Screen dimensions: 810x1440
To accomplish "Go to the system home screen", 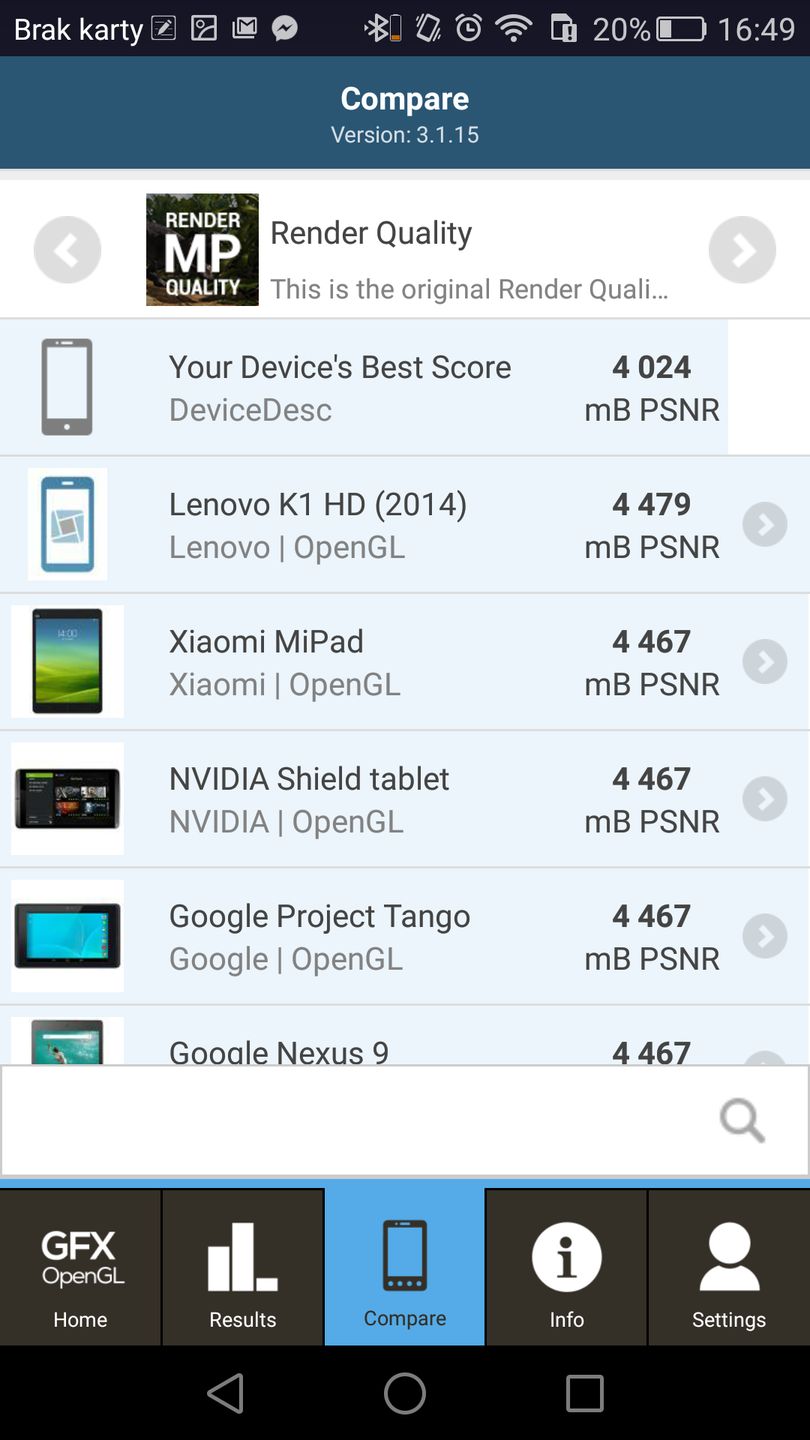I will (405, 1393).
